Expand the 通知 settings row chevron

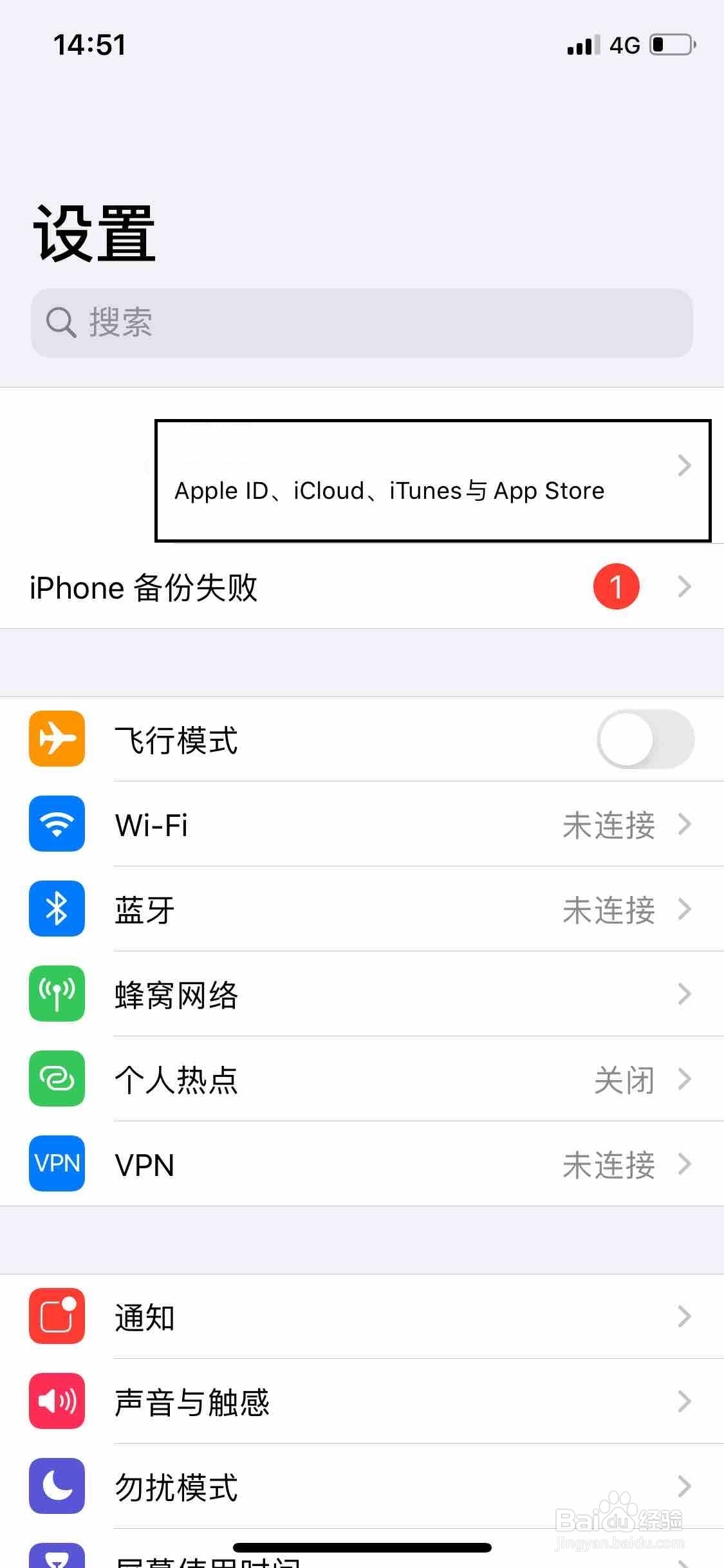(x=684, y=1317)
